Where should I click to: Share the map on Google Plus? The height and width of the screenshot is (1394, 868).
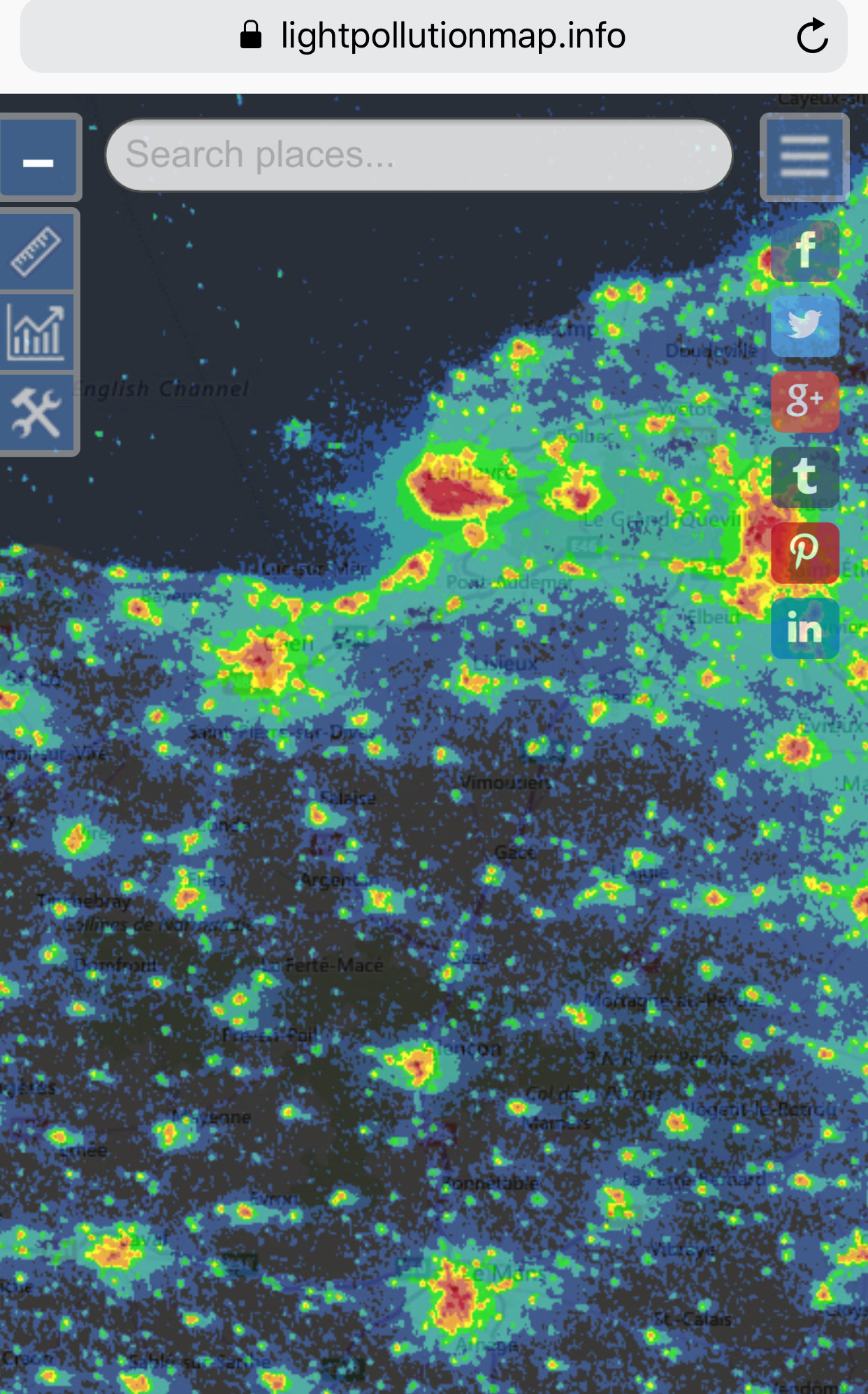tap(805, 401)
